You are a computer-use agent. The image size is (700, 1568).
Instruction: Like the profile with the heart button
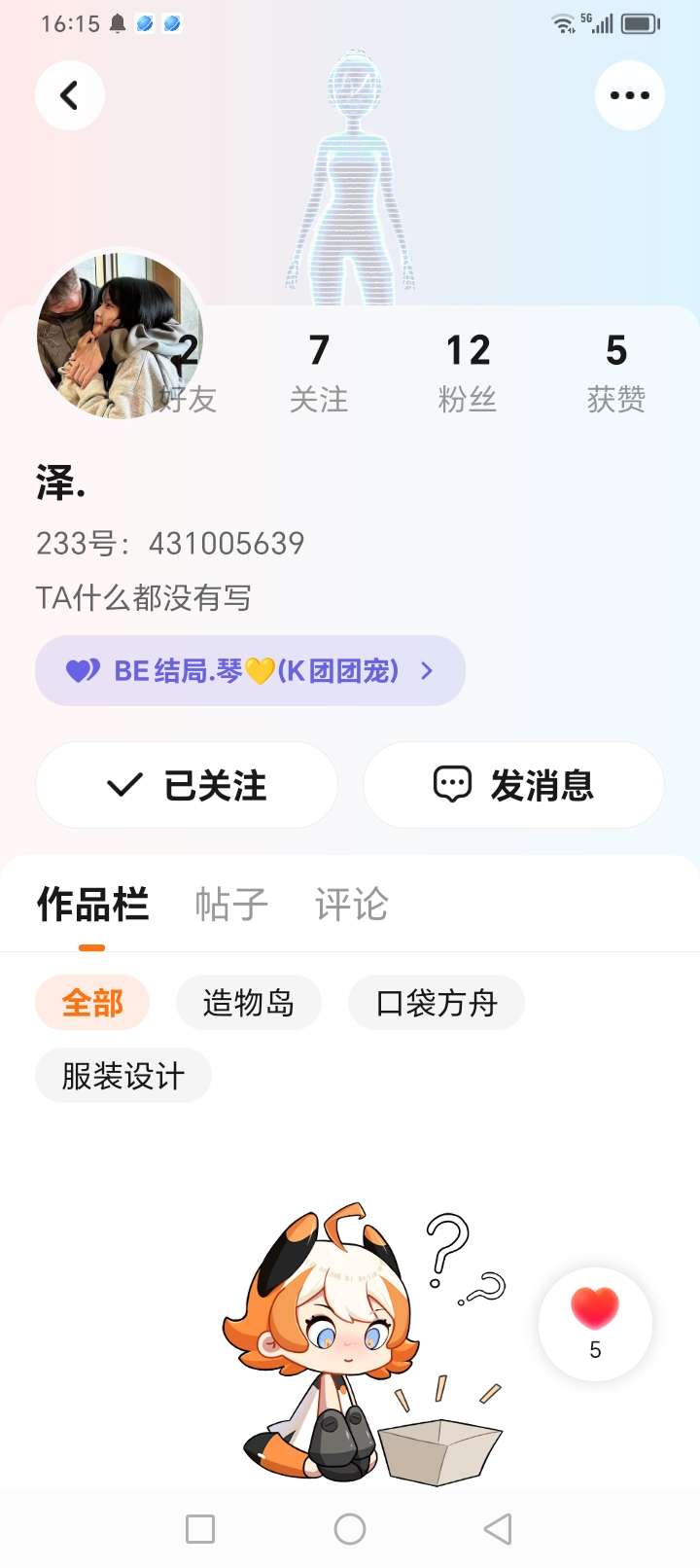pyautogui.click(x=595, y=1323)
